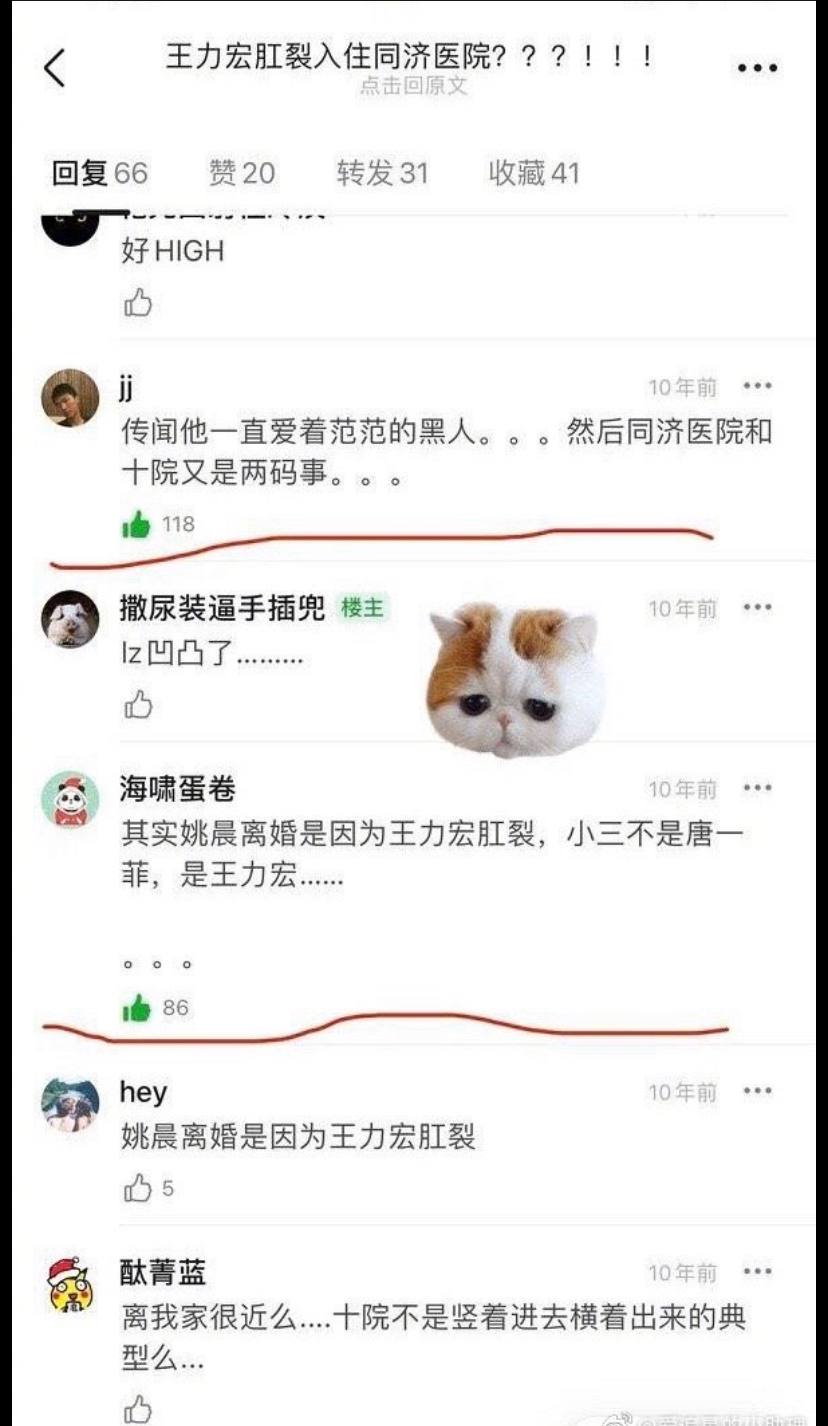Viewport: 828px width, 1426px height.
Task: Go back using the top-left arrow
Action: [x=54, y=68]
